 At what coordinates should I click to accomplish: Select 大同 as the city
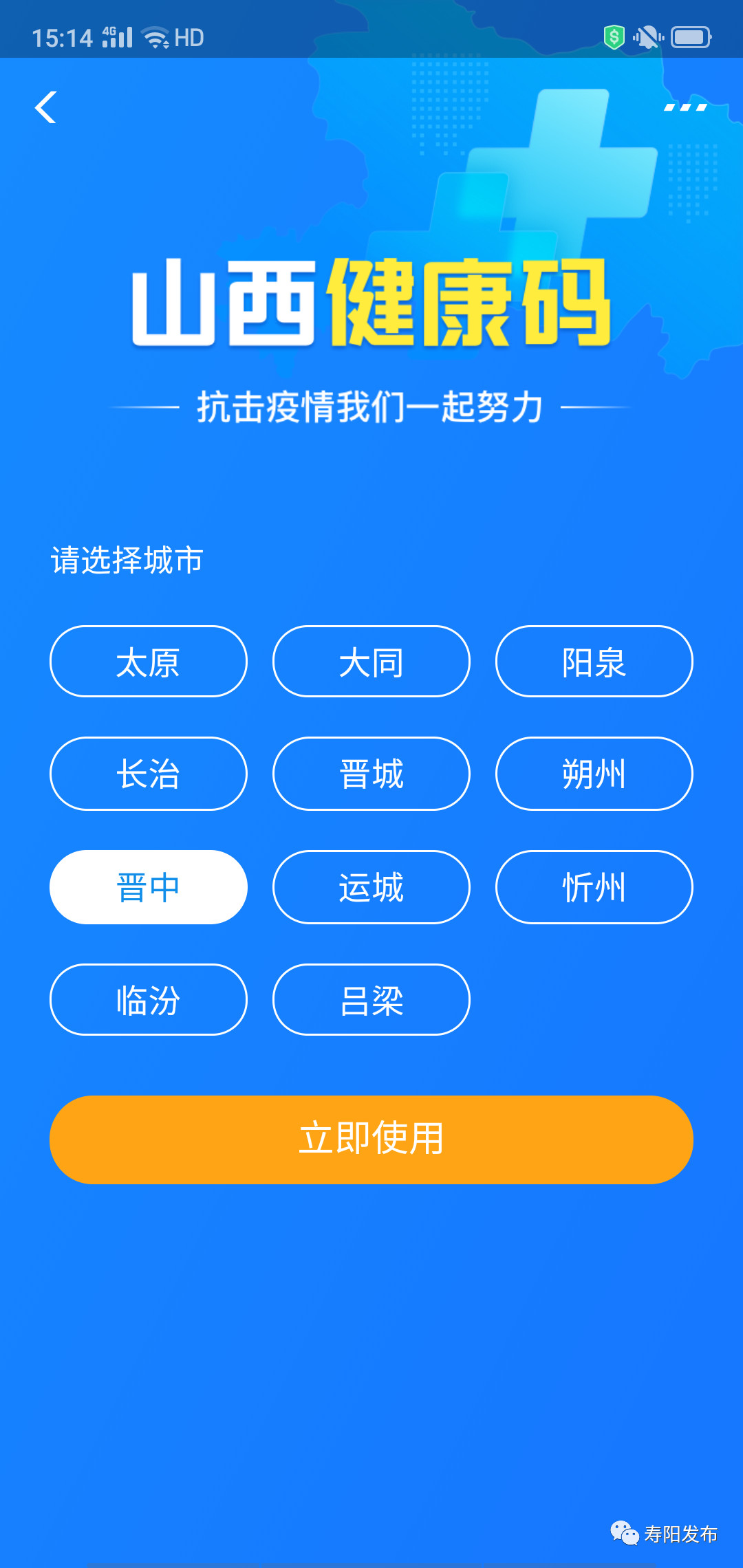[x=371, y=662]
